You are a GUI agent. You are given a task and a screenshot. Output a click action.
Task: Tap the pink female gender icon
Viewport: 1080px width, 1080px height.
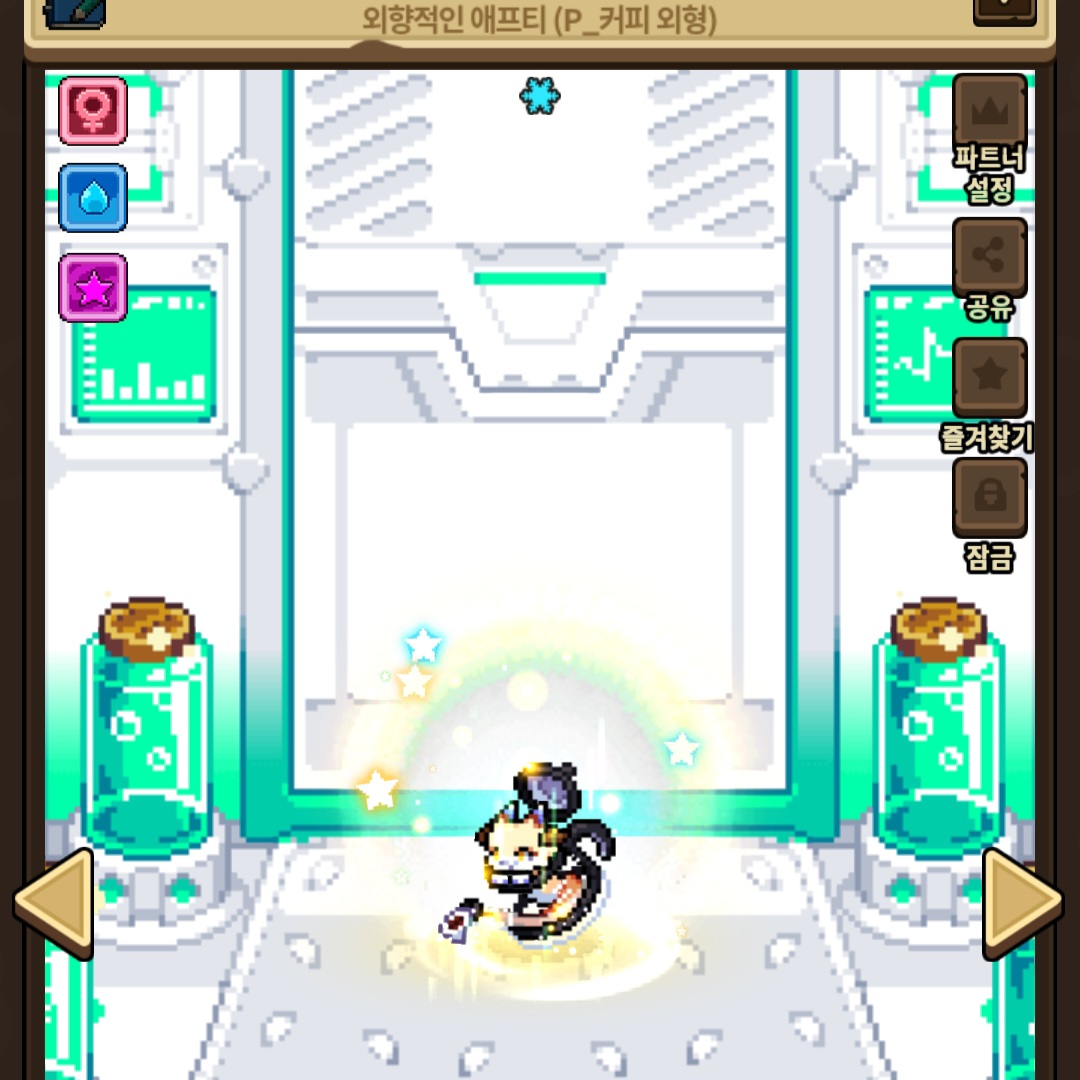(x=93, y=110)
